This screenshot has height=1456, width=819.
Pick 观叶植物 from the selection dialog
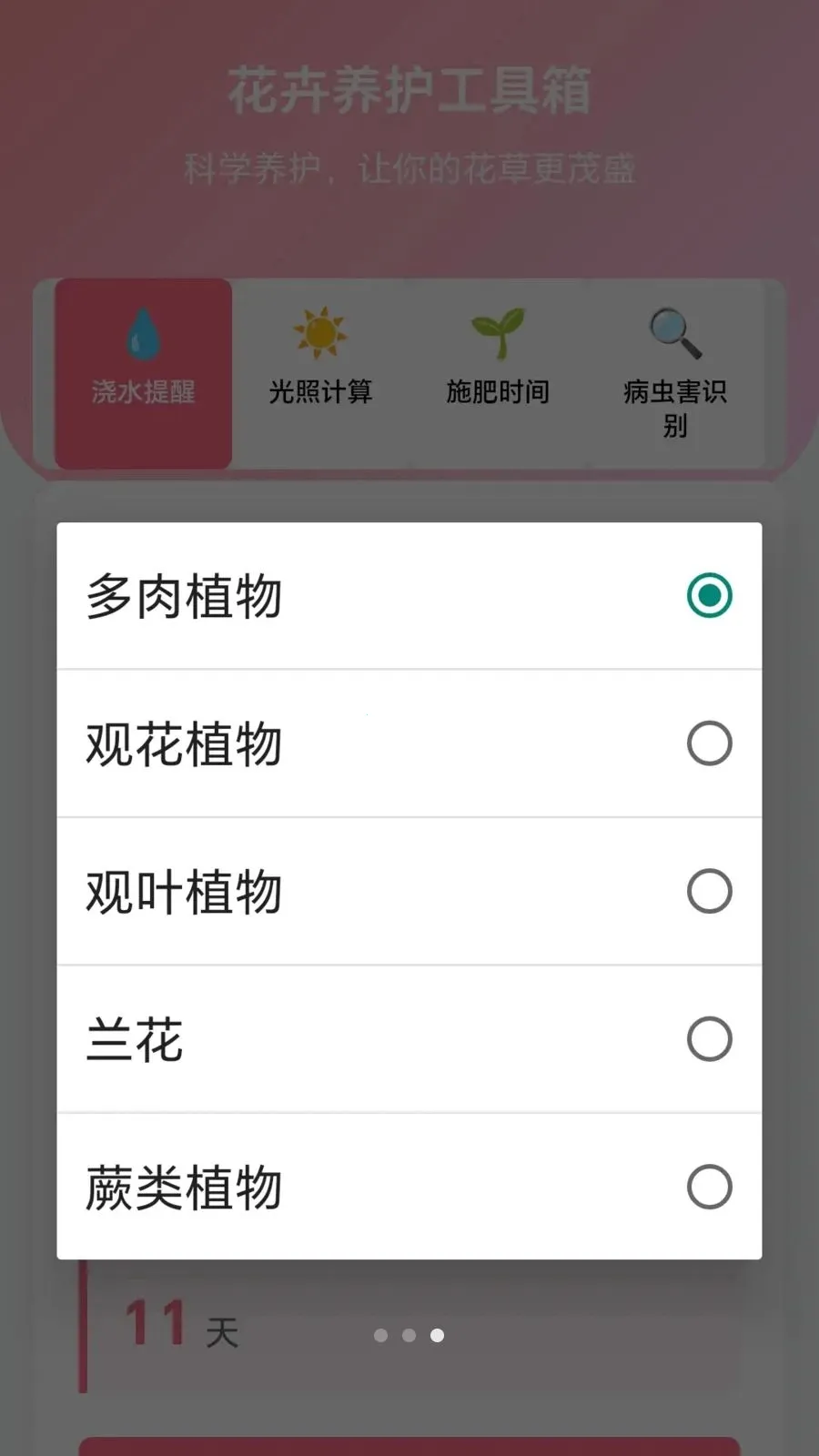coord(409,891)
